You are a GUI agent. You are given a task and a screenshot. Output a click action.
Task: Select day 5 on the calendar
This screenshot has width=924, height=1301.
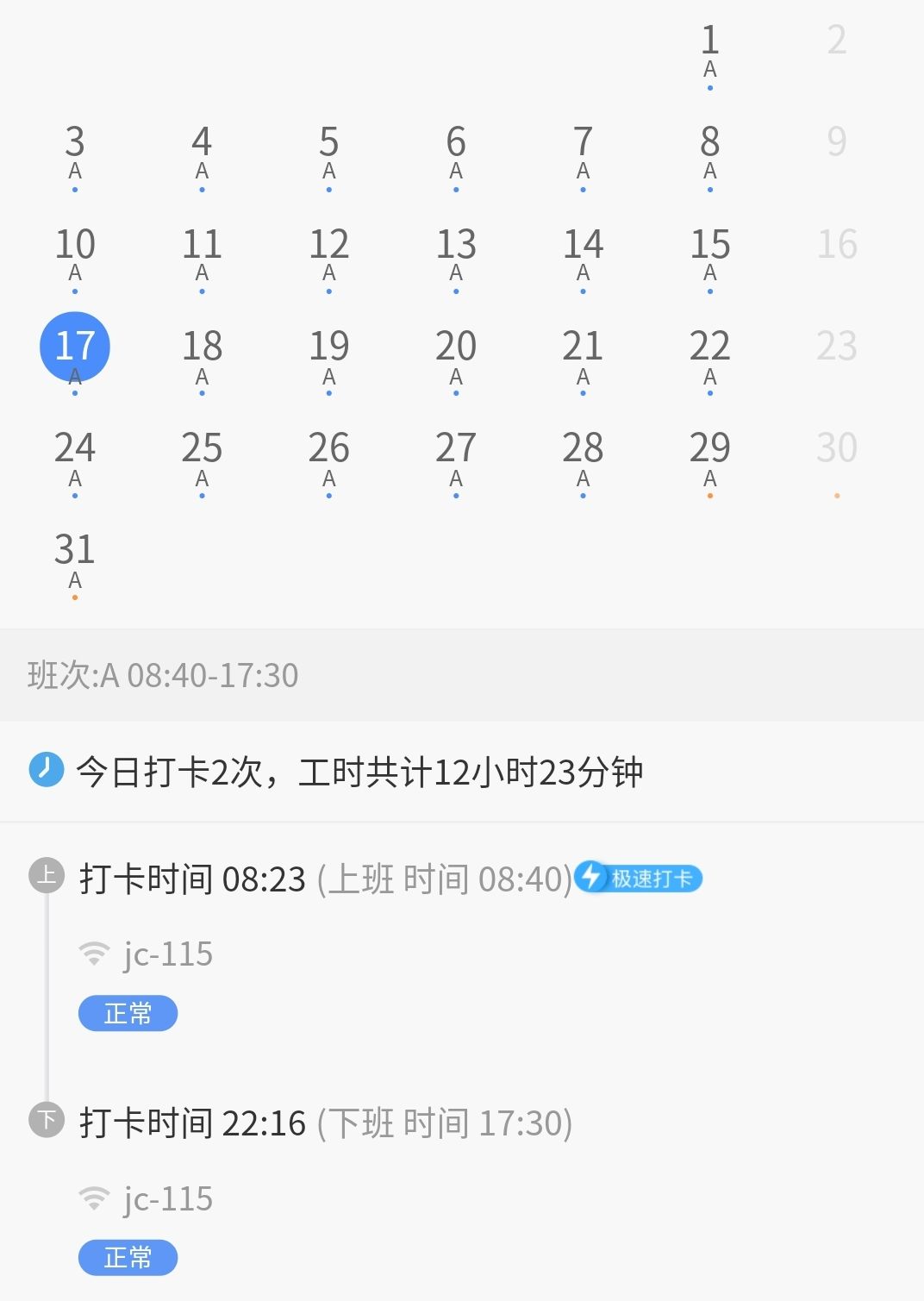pyautogui.click(x=328, y=156)
